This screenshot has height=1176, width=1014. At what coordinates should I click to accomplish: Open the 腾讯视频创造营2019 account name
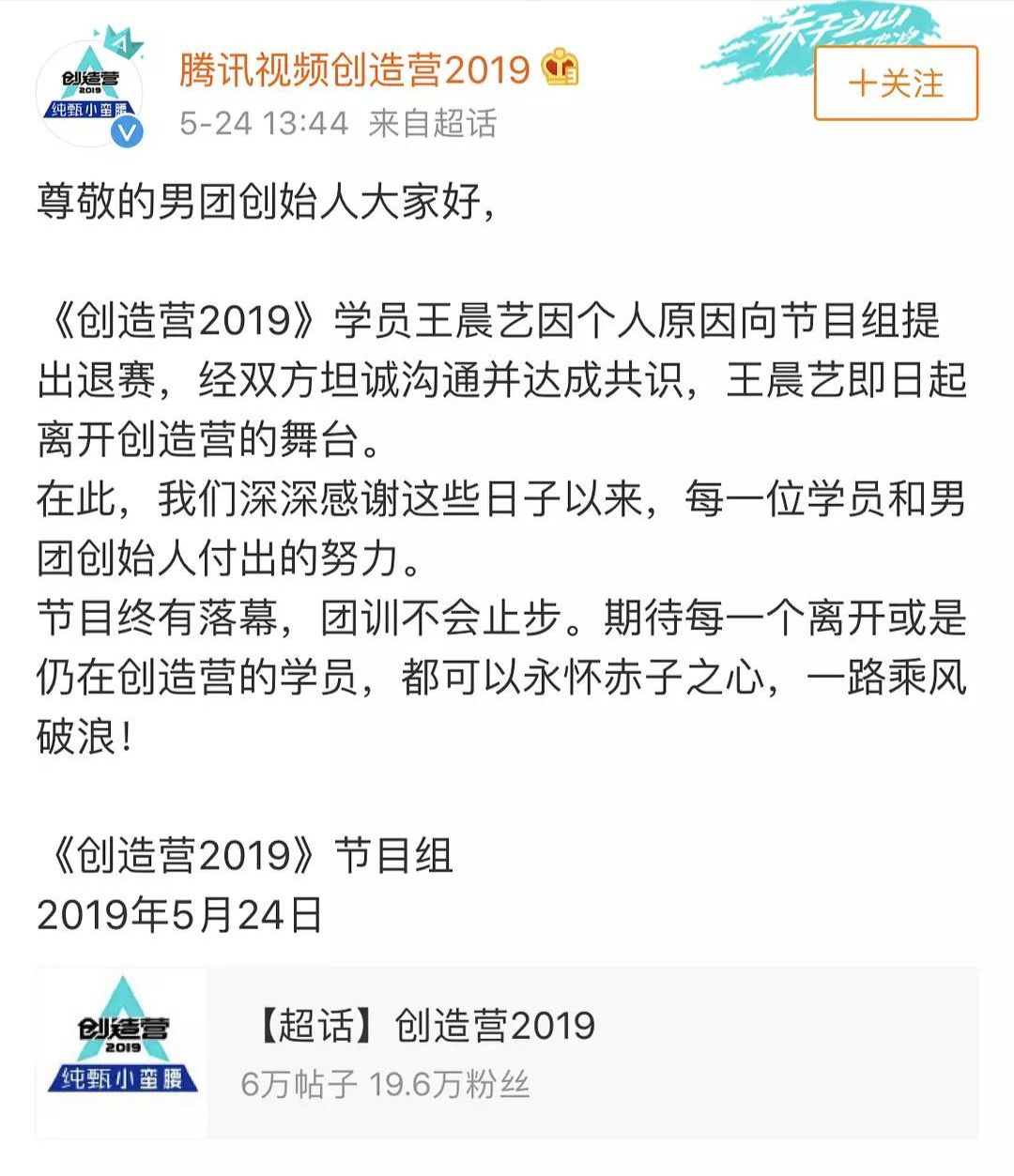click(355, 69)
